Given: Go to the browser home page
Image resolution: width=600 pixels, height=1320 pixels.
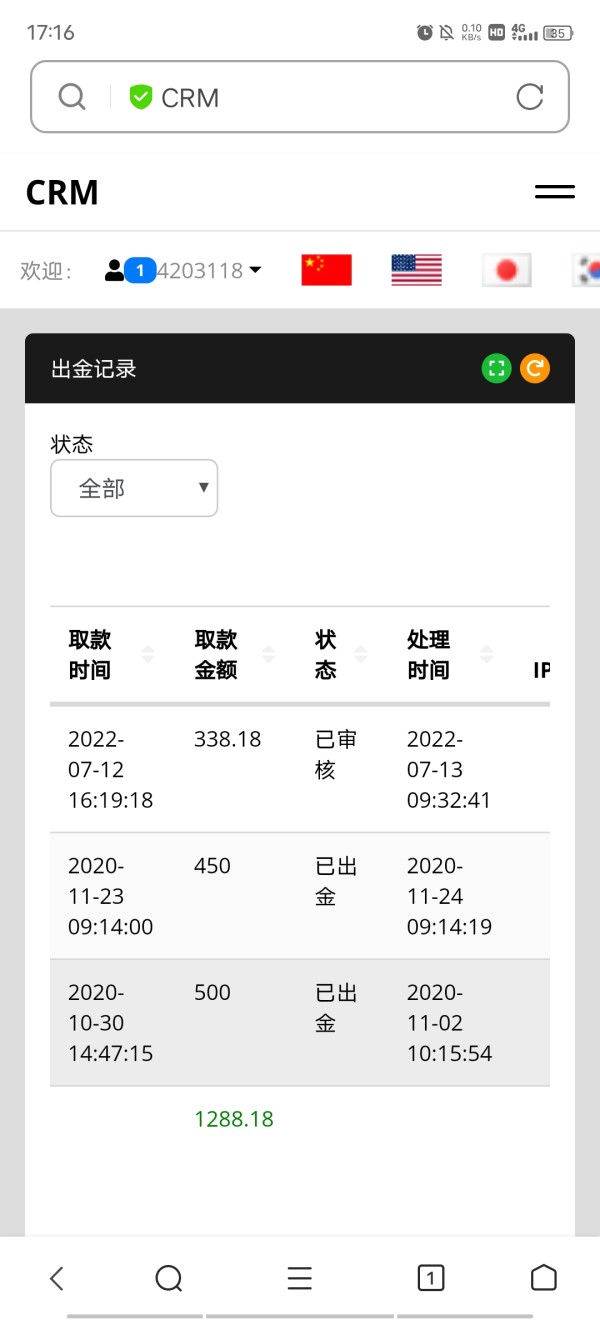Looking at the screenshot, I should (x=543, y=1277).
